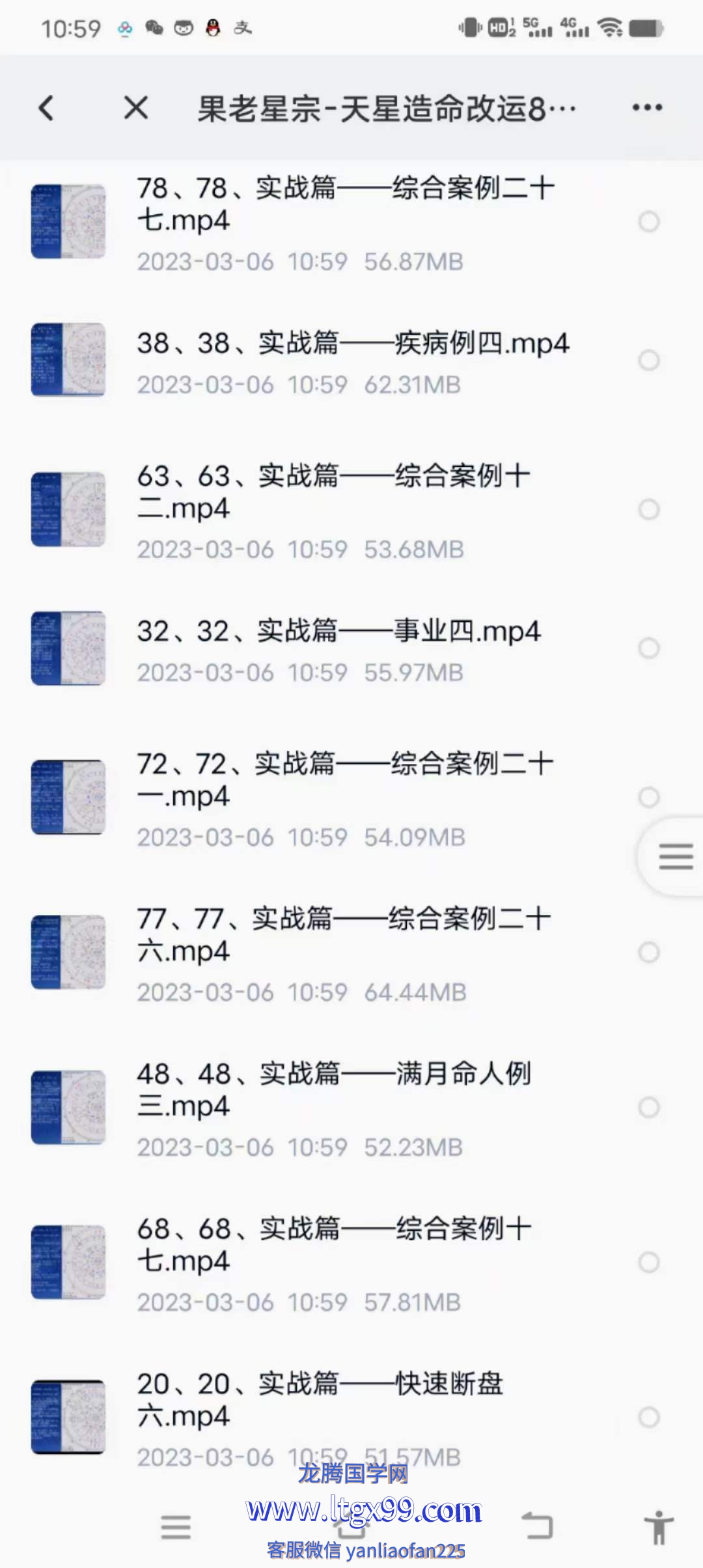
Task: Open the system recent apps menu button
Action: pos(176,1527)
